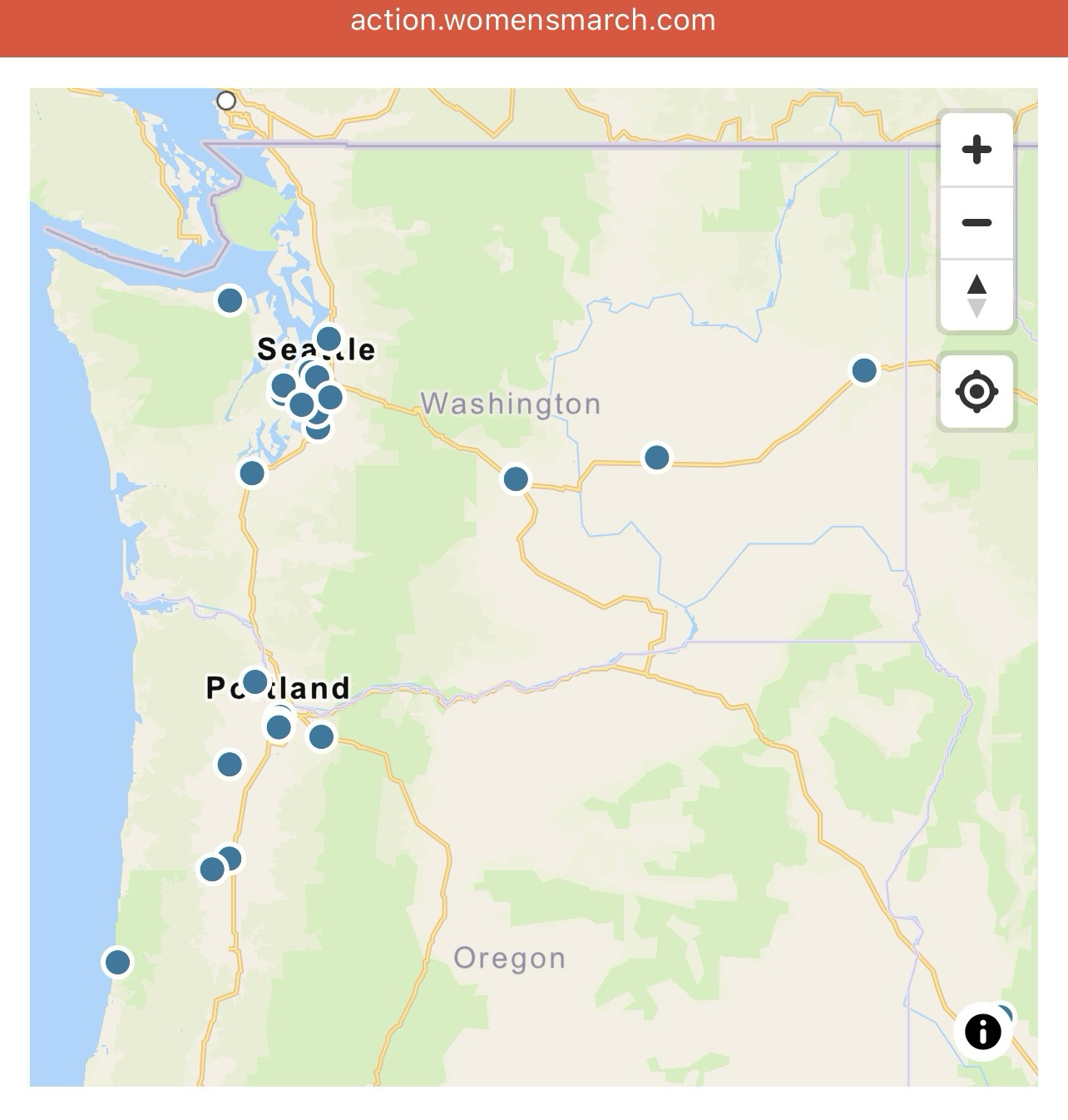The height and width of the screenshot is (1120, 1068).
Task: Reset the map compass bearing to north
Action: pyautogui.click(x=977, y=296)
